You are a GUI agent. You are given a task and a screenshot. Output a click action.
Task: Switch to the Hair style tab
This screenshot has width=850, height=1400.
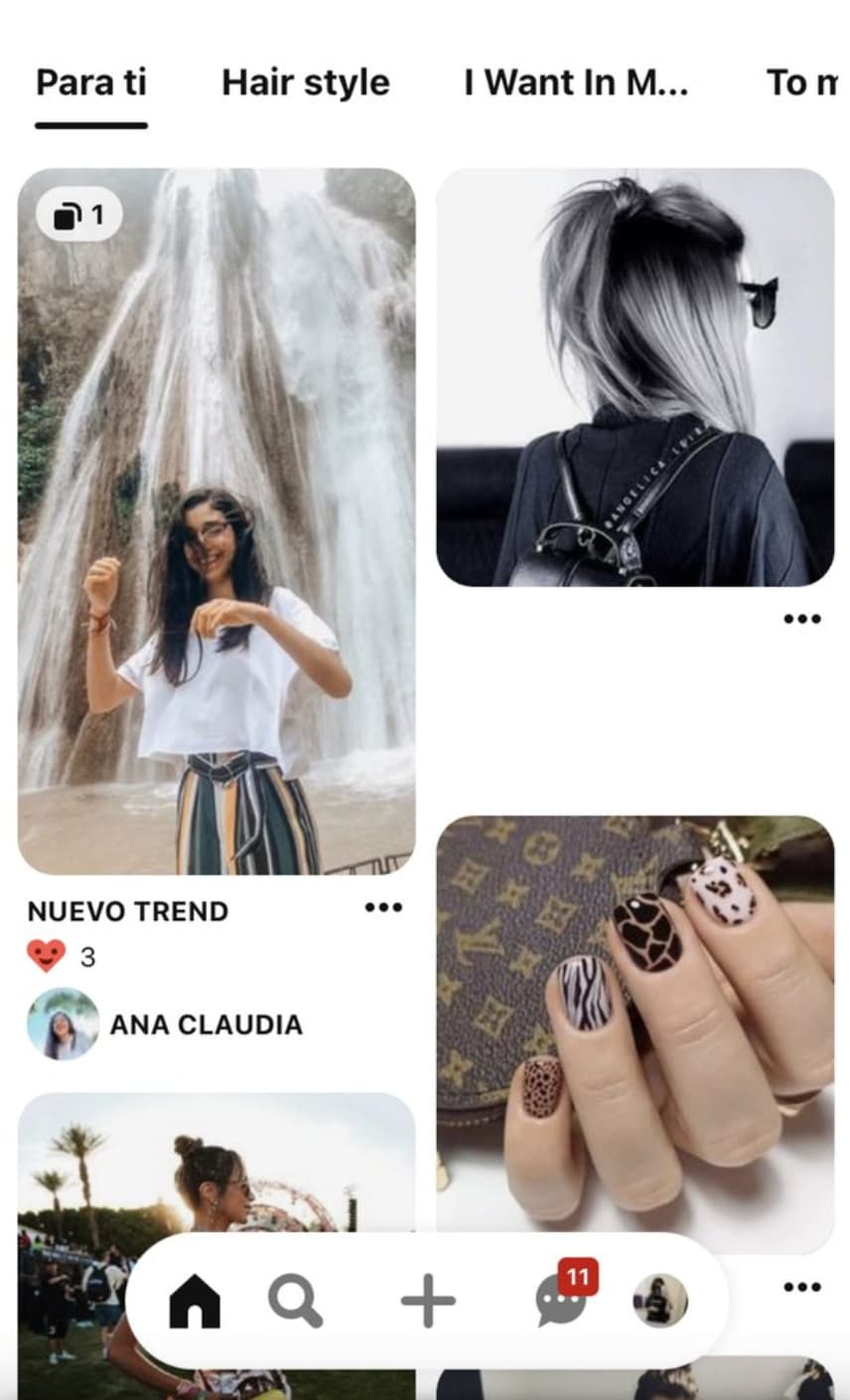pos(304,83)
